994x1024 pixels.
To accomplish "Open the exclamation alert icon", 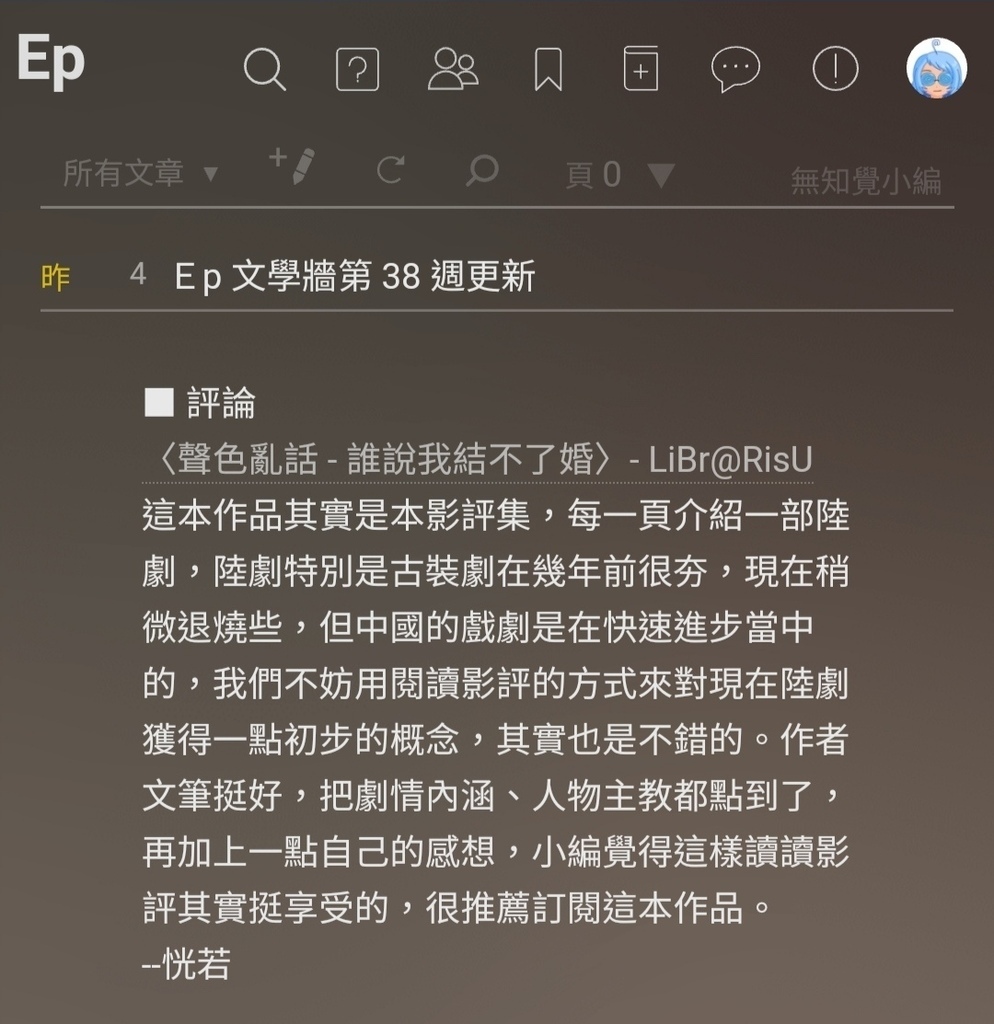I will (835, 70).
